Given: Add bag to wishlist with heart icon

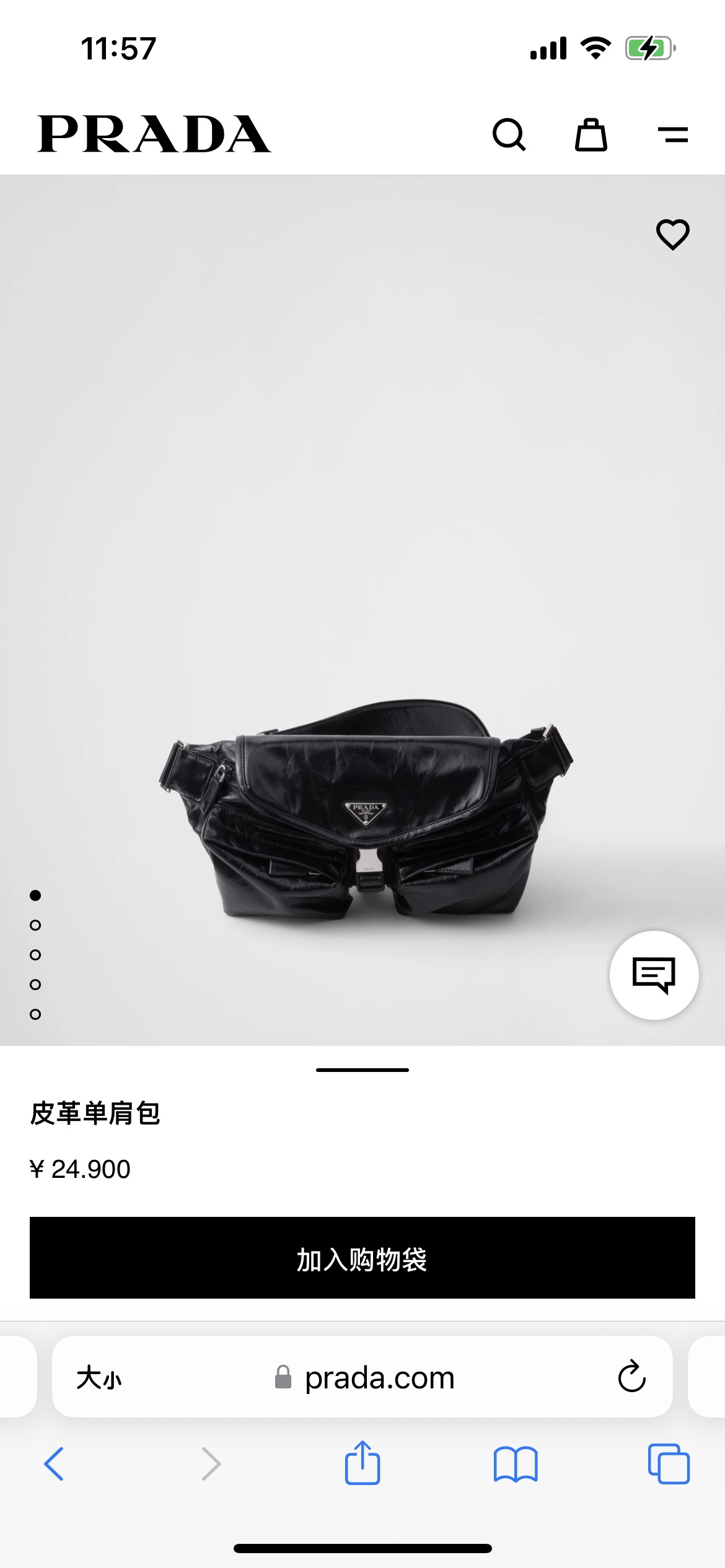Looking at the screenshot, I should (673, 235).
